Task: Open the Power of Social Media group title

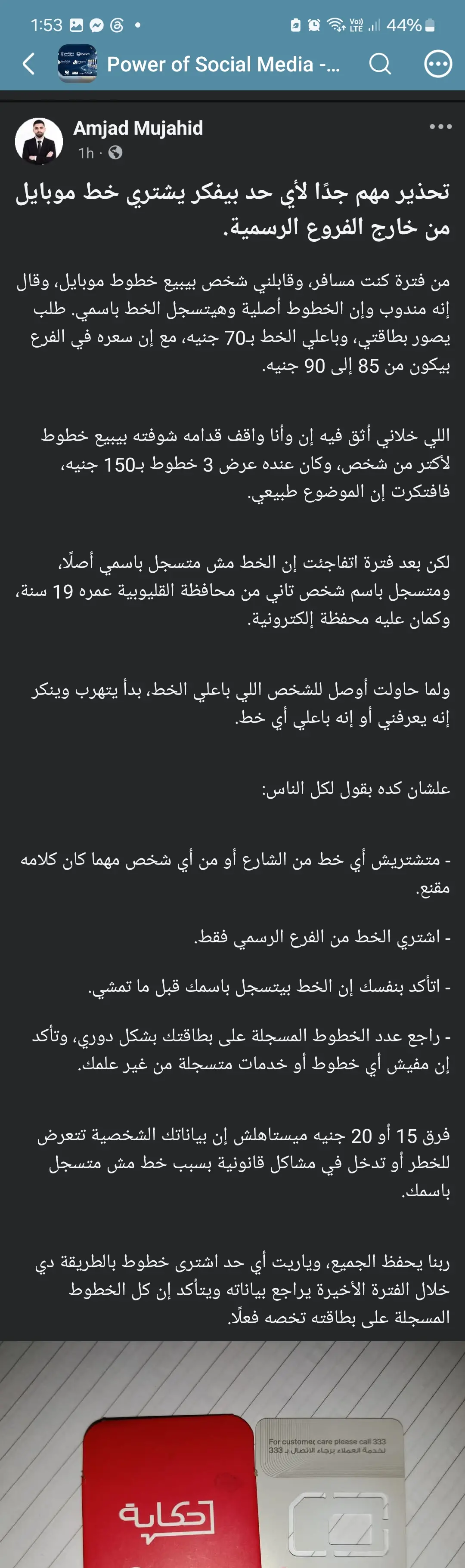Action: pos(223,64)
